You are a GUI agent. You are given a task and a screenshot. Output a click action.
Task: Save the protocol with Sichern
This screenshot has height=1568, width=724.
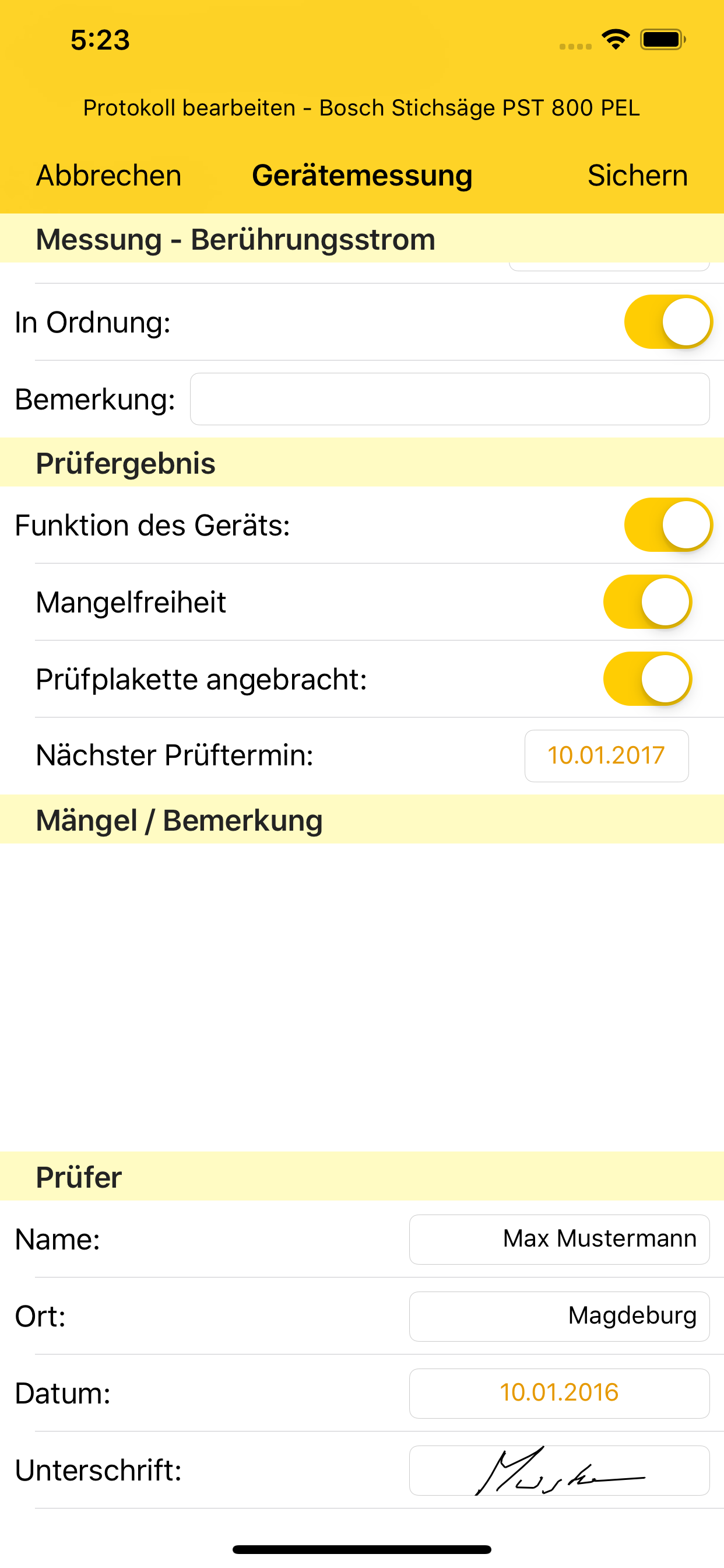click(x=637, y=176)
